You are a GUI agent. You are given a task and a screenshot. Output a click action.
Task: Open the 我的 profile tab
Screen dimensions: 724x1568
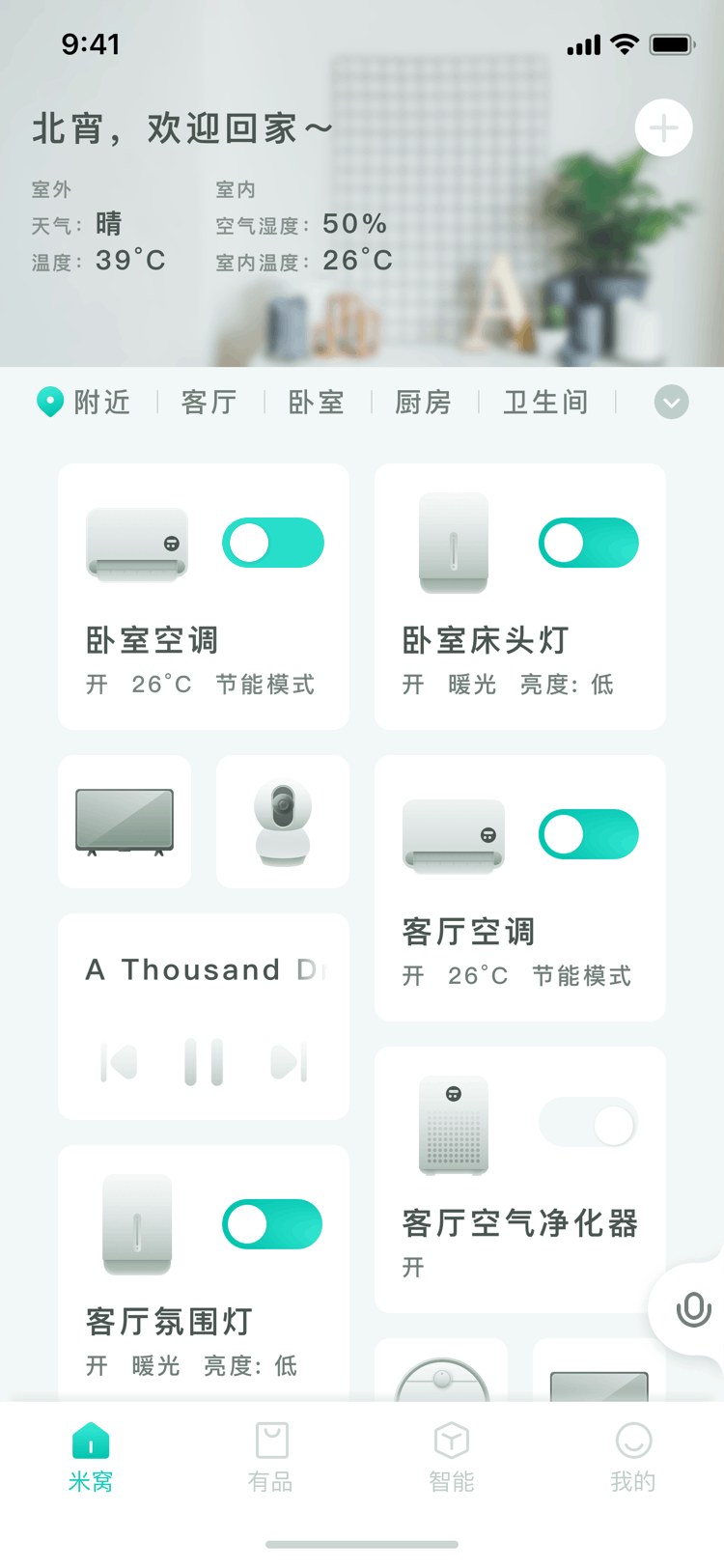[633, 1457]
